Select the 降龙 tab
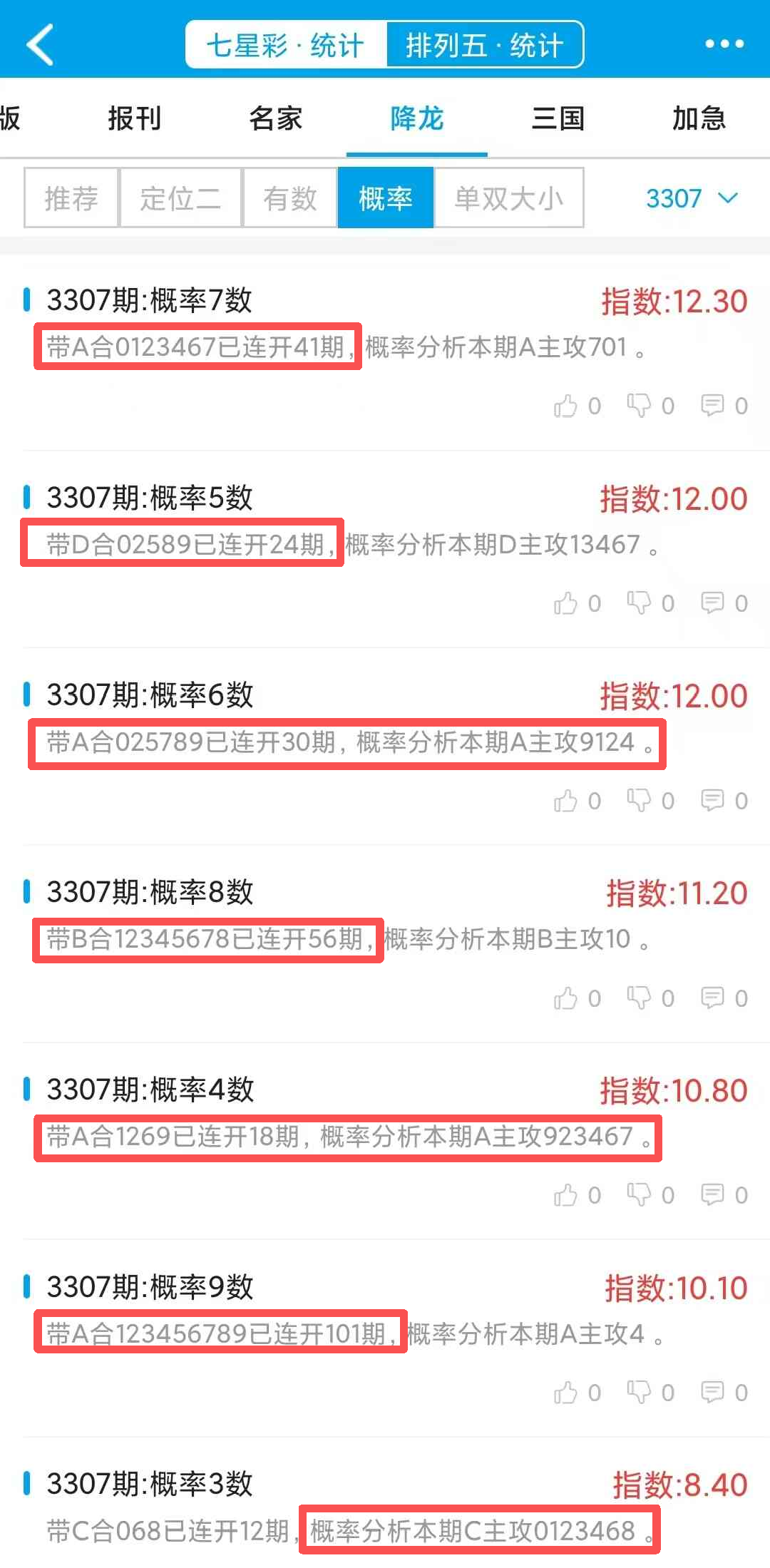 [416, 118]
